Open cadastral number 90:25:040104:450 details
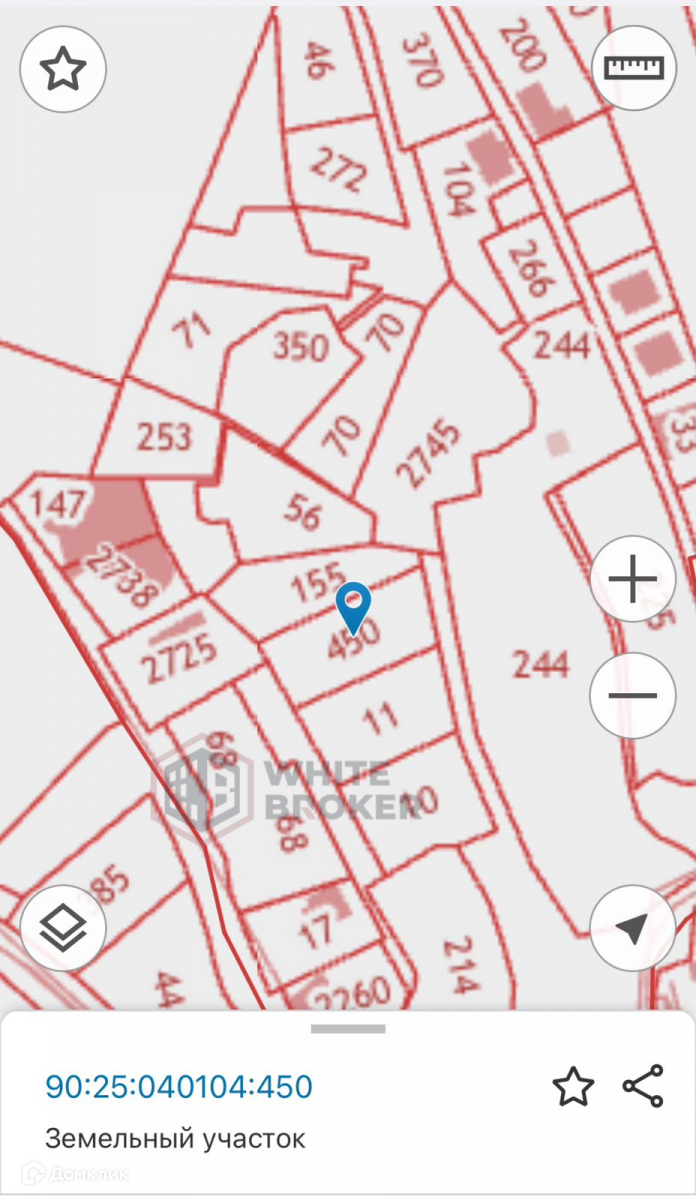The height and width of the screenshot is (1200, 696). click(179, 1086)
